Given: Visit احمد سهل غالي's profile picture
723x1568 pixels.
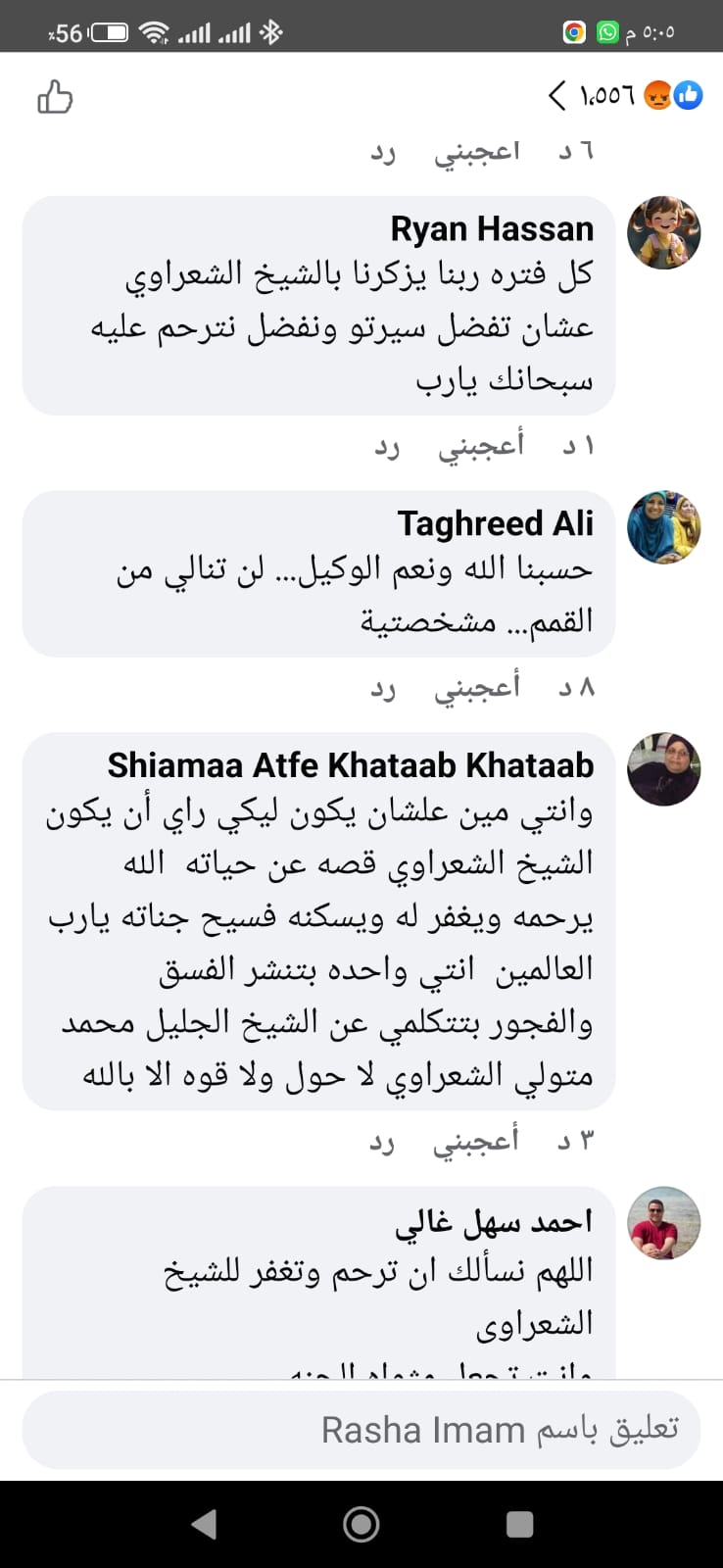Looking at the screenshot, I should tap(663, 1223).
